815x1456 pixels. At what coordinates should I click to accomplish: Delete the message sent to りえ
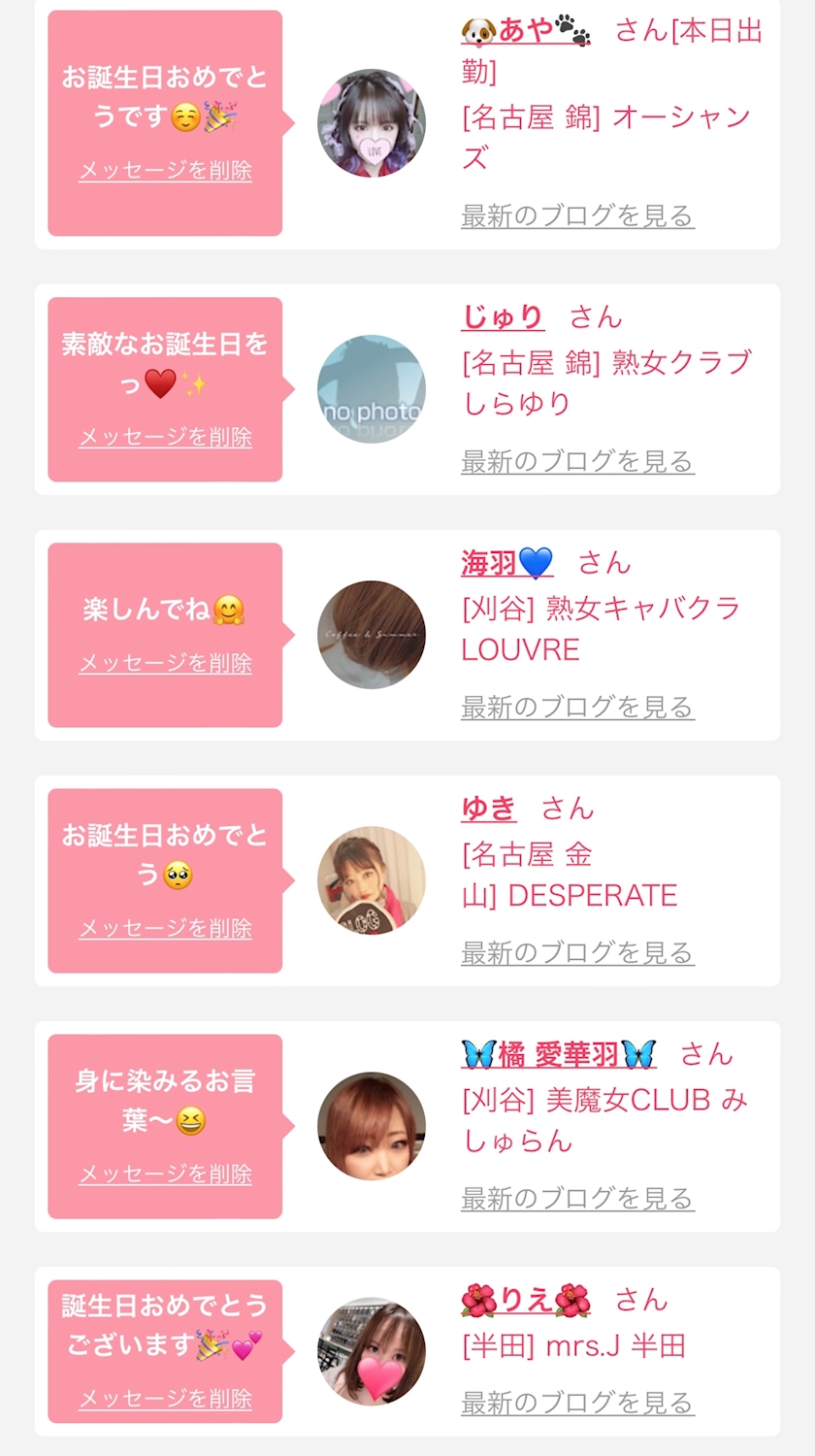[x=165, y=1399]
